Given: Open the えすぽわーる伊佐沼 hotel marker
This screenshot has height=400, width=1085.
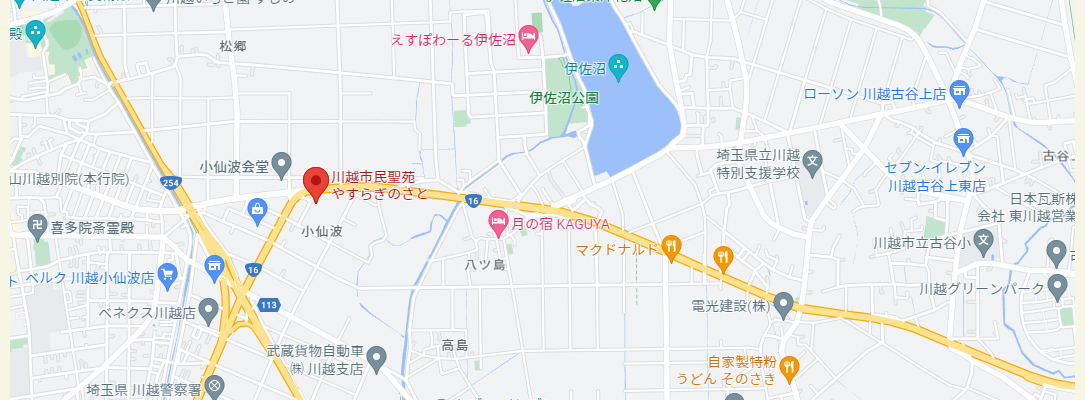Looking at the screenshot, I should (529, 39).
